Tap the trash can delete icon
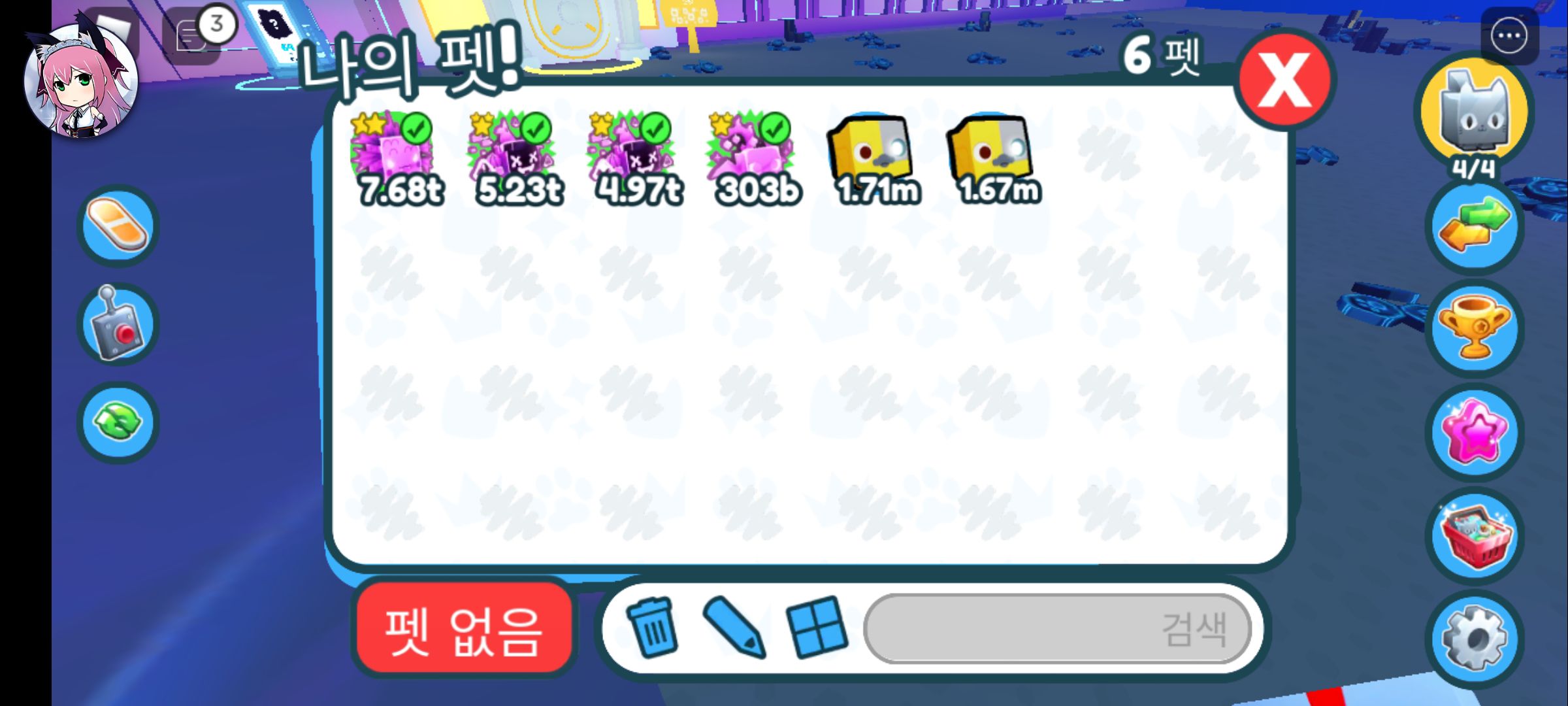 [x=651, y=628]
